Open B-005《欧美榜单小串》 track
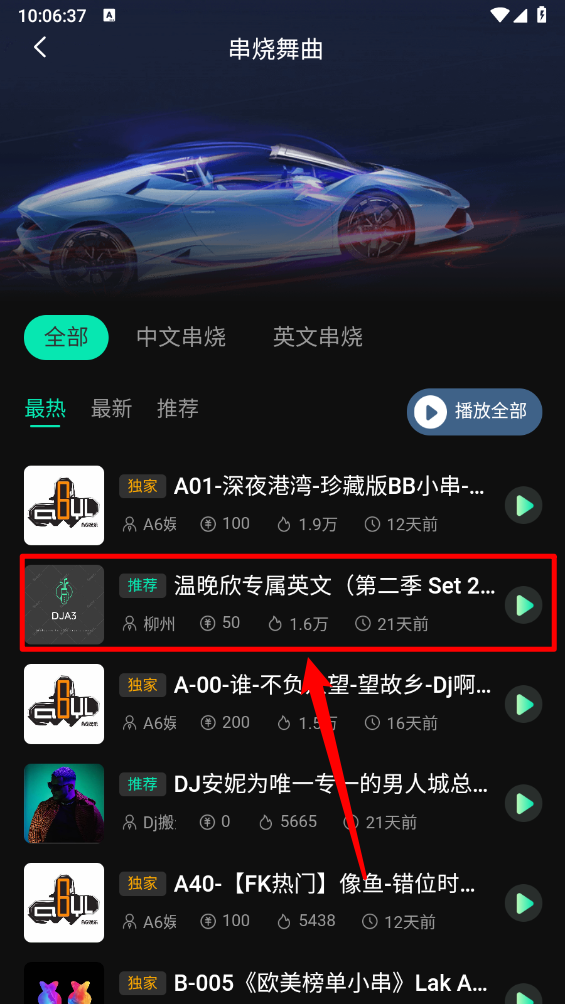 click(x=282, y=983)
